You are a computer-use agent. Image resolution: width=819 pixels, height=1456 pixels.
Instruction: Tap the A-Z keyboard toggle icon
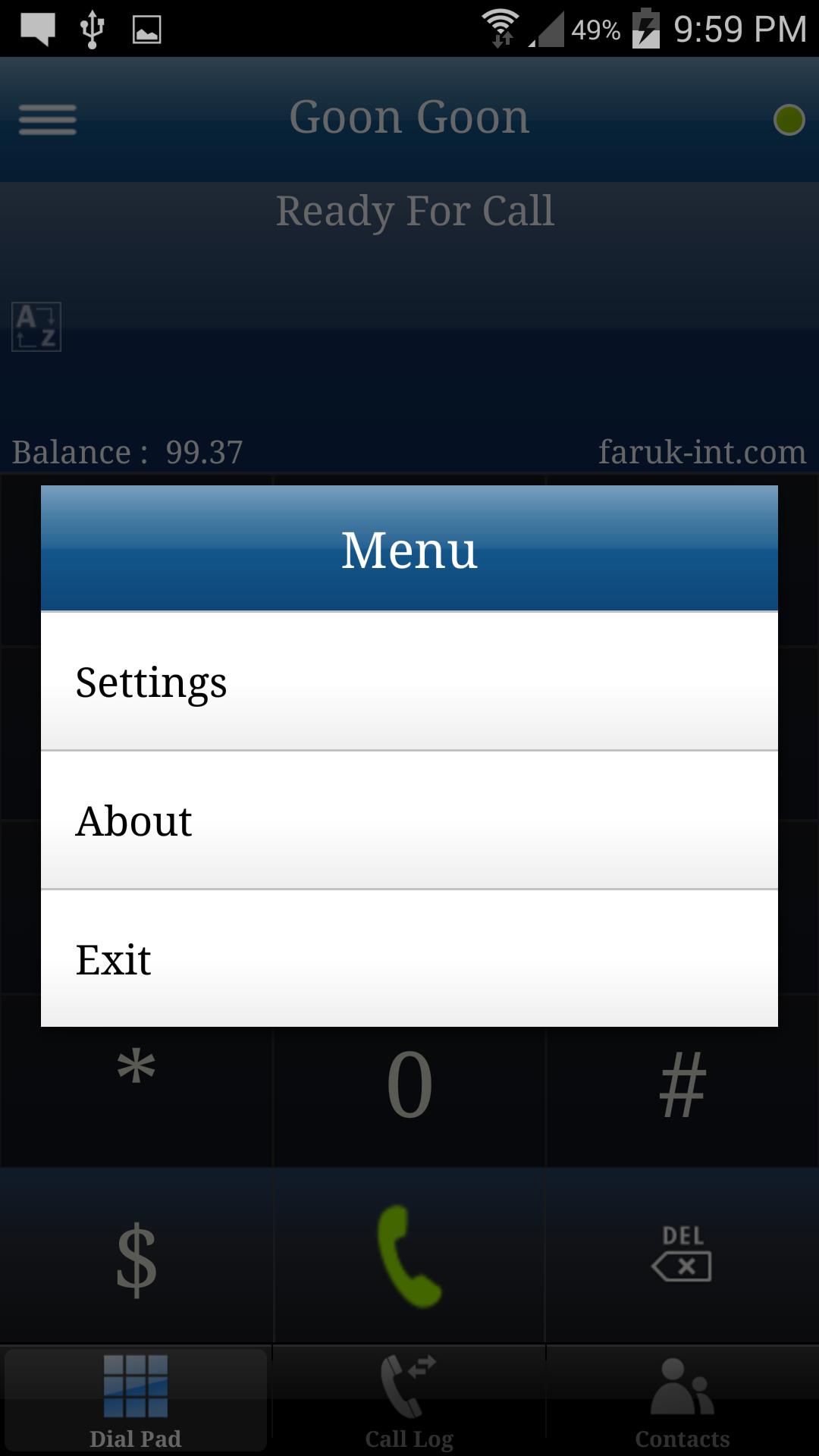pyautogui.click(x=36, y=327)
